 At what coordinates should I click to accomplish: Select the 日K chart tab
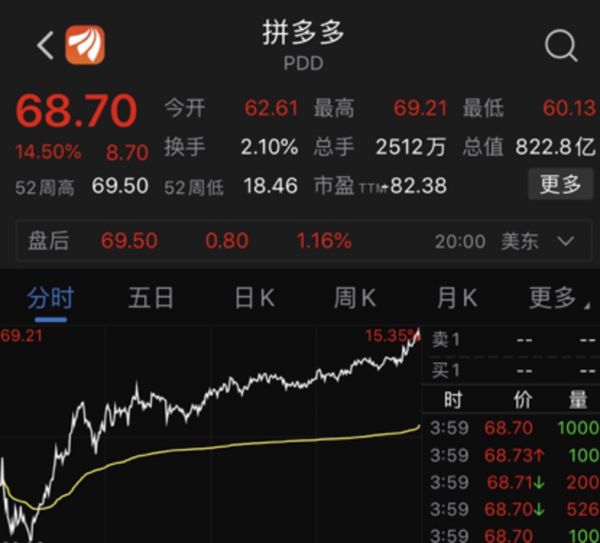(254, 297)
